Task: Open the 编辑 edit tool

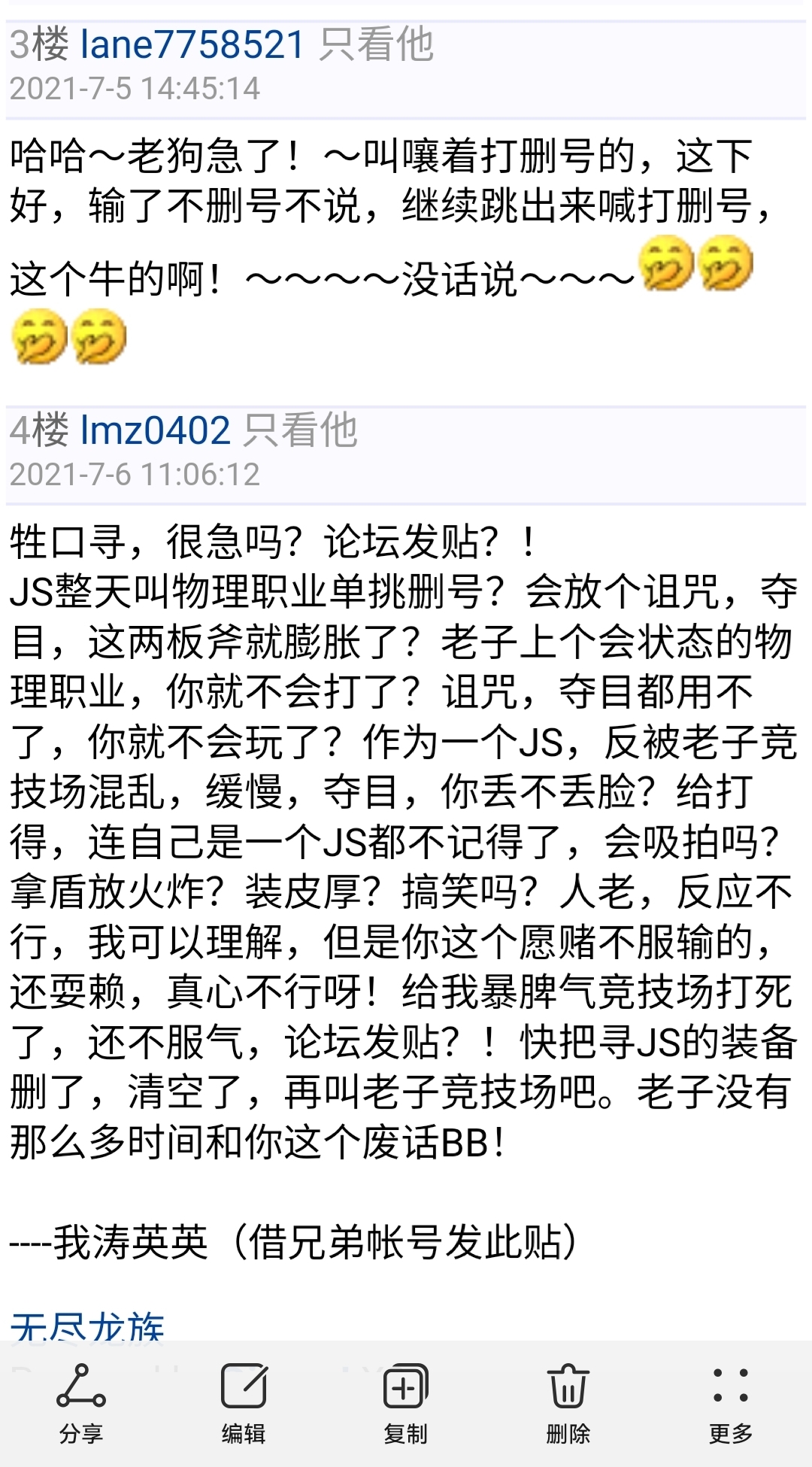Action: 244,1402
